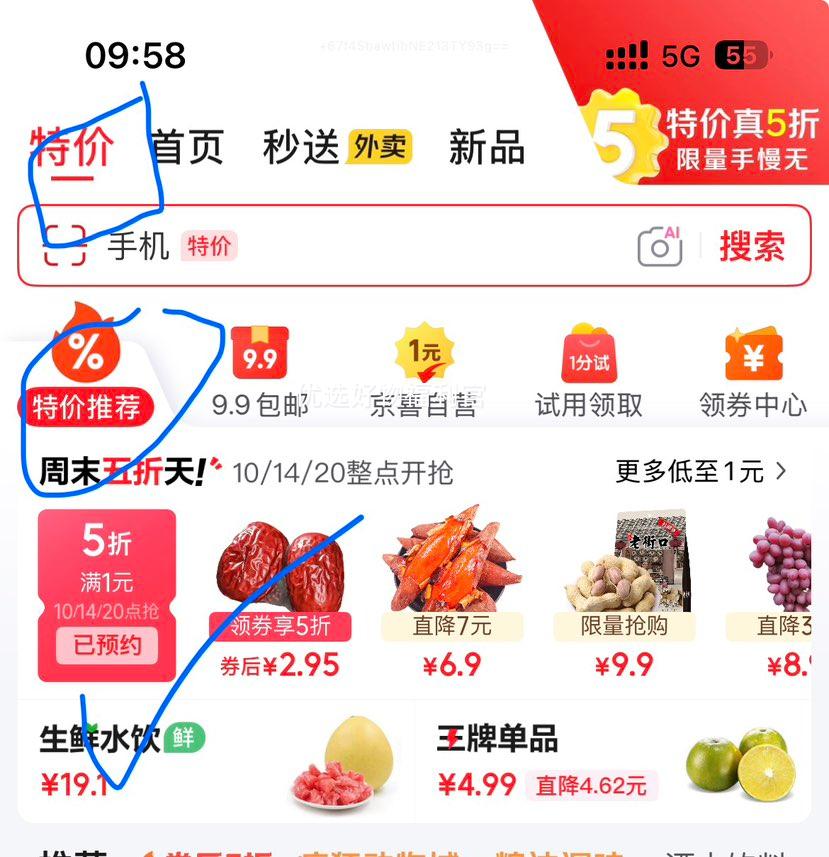Tap the 领券享5折 coupon button
Viewport: 829px width, 857px height.
tap(283, 625)
